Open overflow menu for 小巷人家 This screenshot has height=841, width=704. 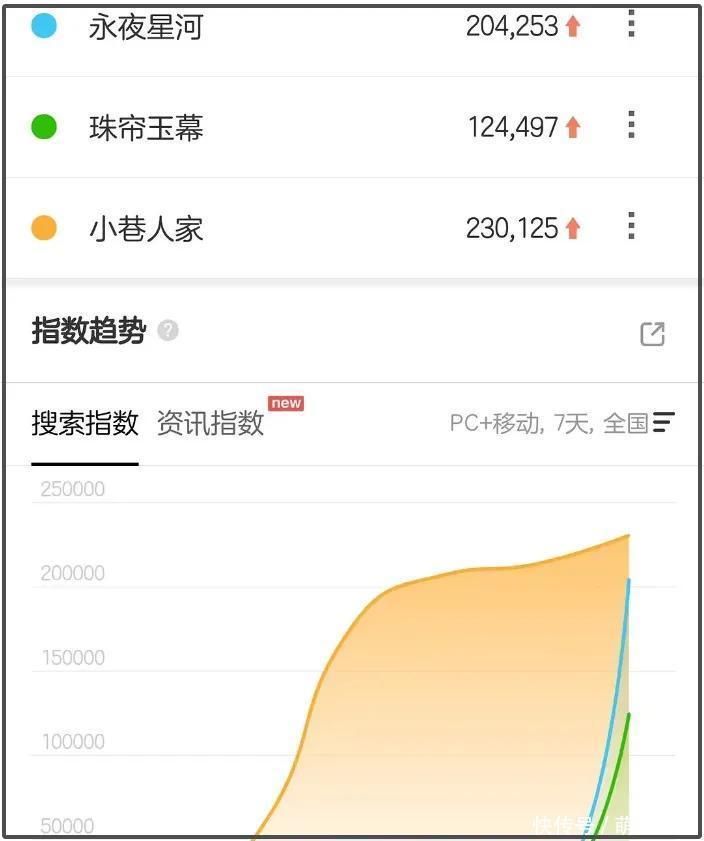(x=631, y=227)
